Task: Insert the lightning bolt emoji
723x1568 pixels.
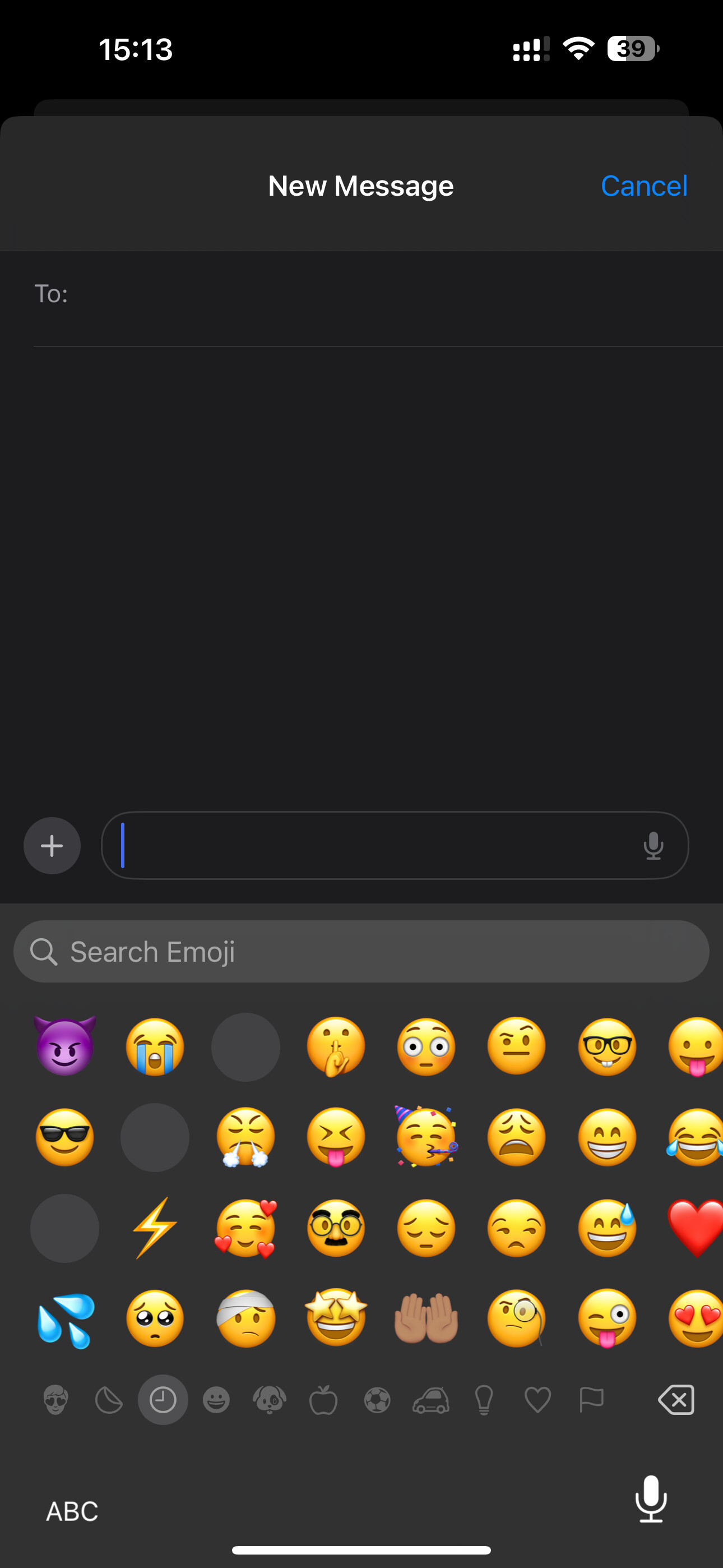Action: point(155,1227)
